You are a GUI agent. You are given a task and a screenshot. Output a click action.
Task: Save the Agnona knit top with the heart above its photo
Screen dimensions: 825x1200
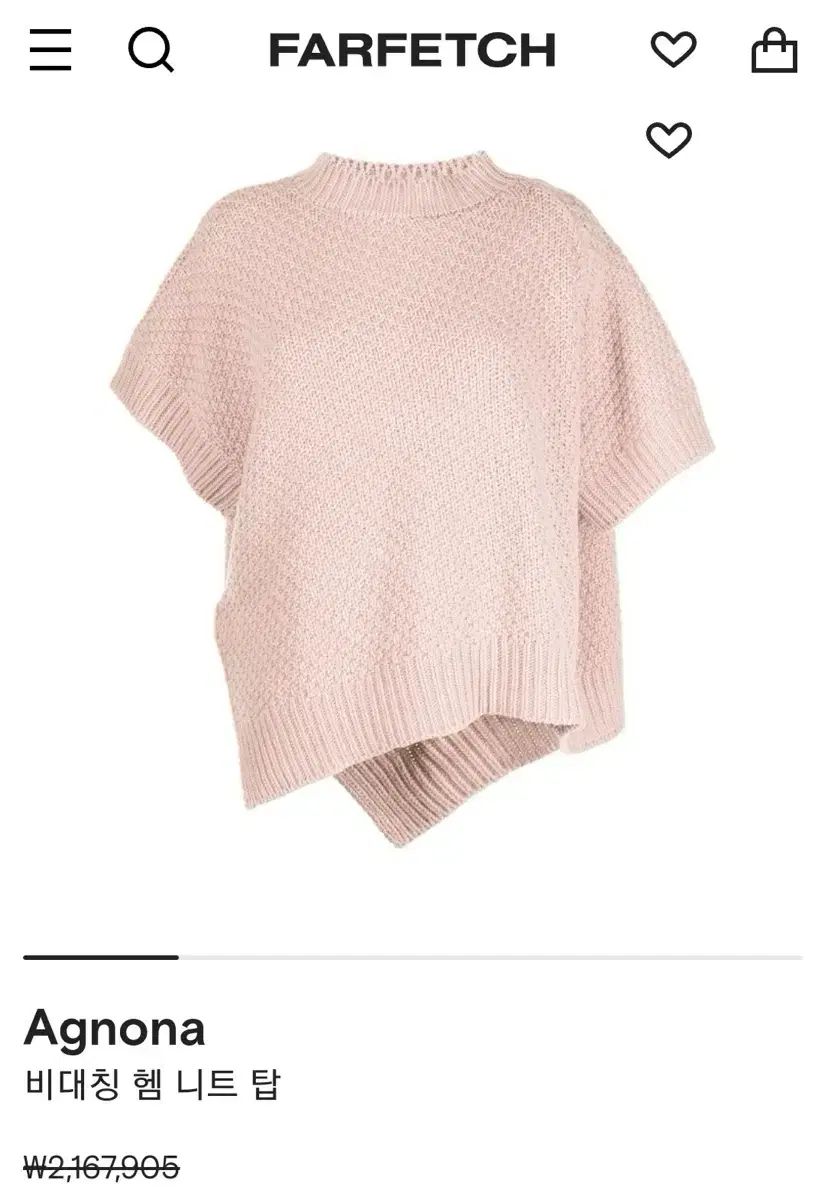pos(669,139)
